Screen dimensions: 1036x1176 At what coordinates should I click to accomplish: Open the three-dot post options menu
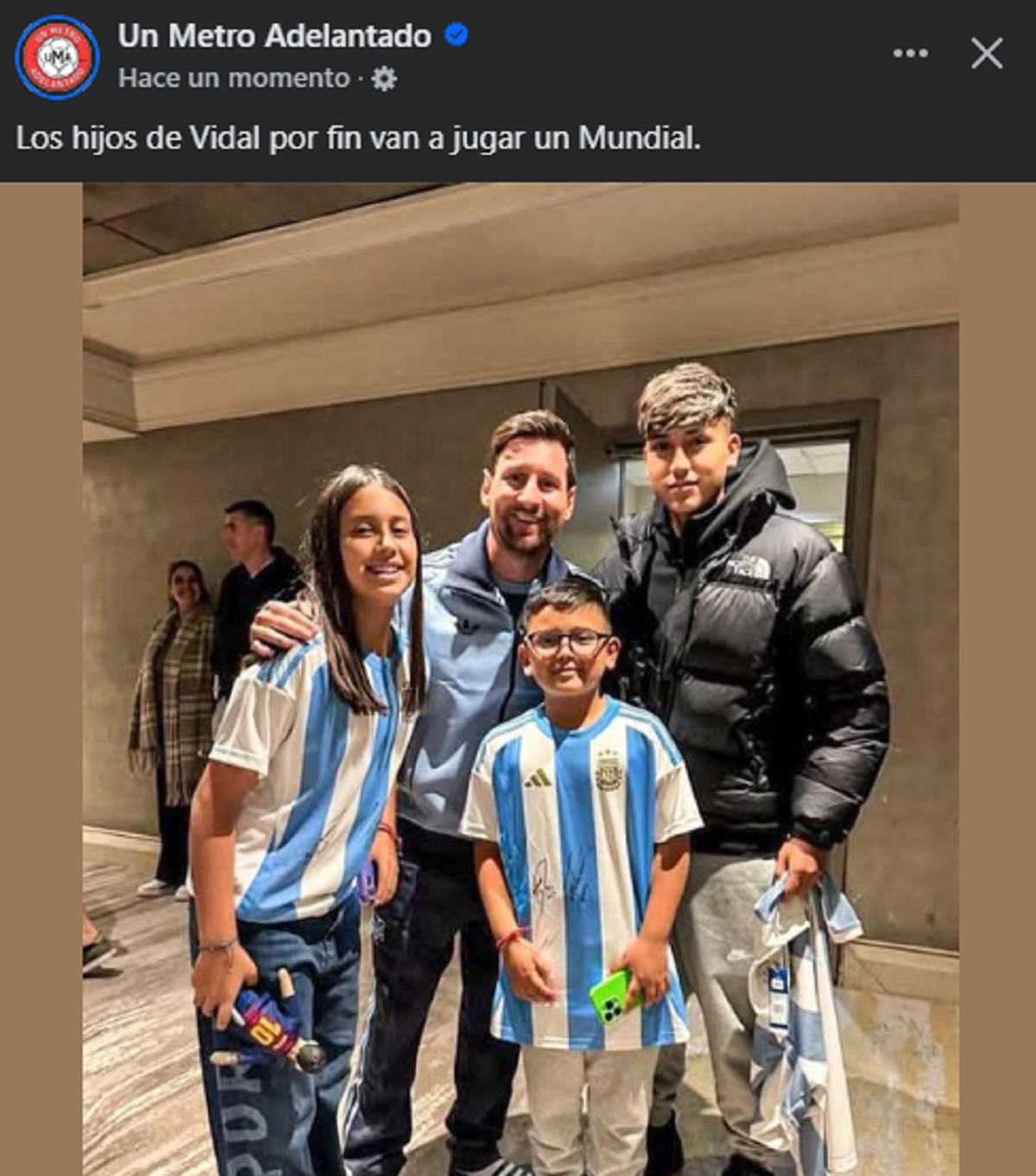[910, 54]
